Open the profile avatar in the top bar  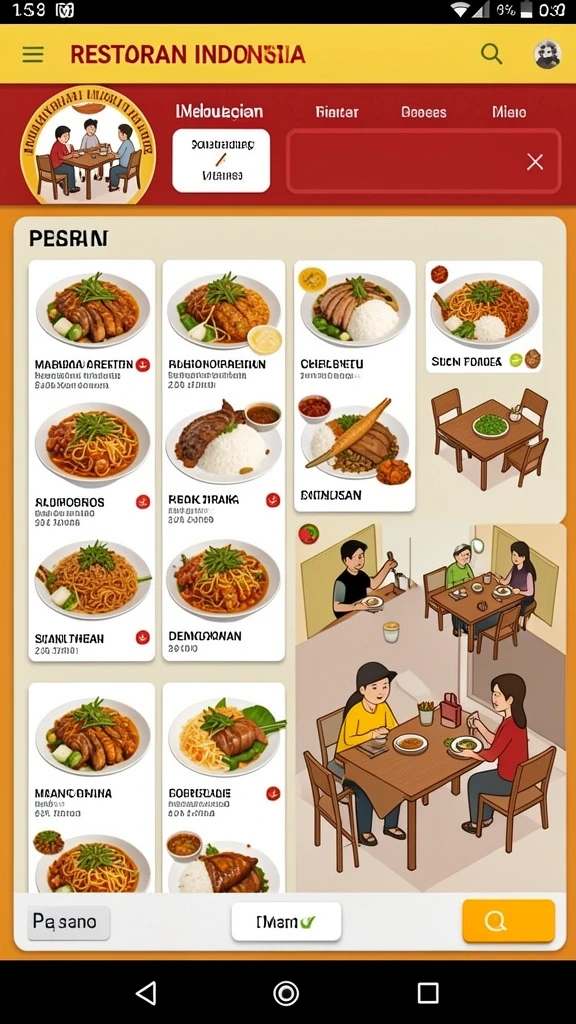(x=547, y=54)
